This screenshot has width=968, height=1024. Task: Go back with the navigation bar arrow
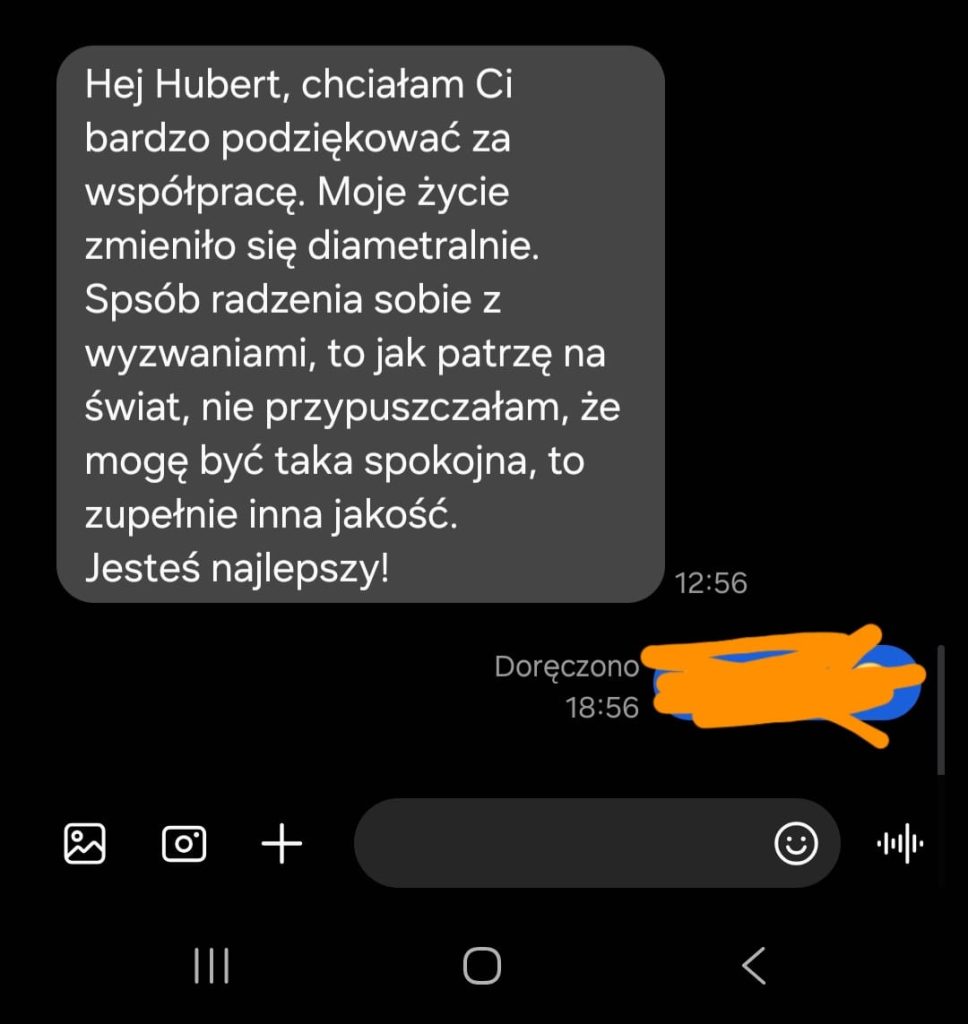(x=753, y=966)
